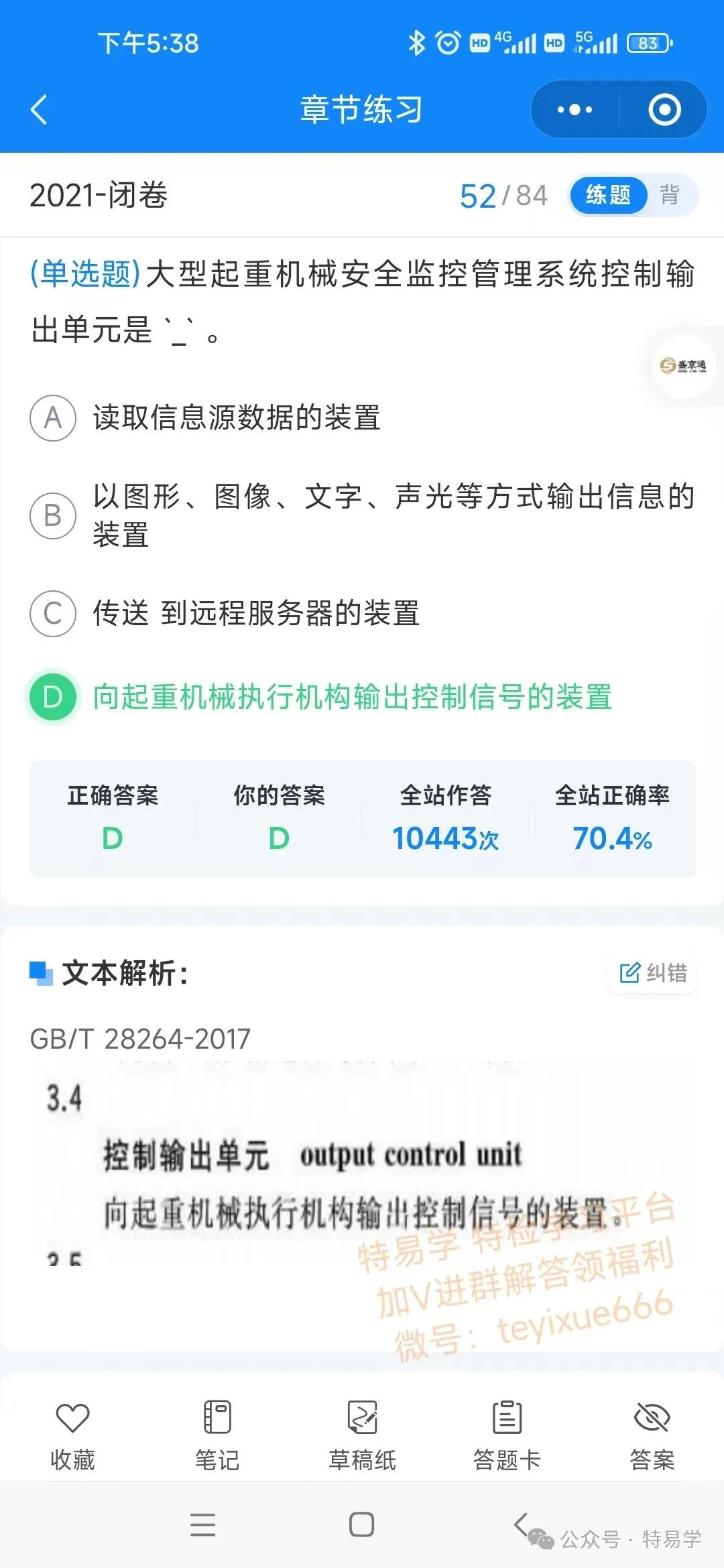This screenshot has height=1568, width=724.
Task: Choose option B 以图形、图像、文字、声光等方式输出信息的装置
Action: pos(362,515)
